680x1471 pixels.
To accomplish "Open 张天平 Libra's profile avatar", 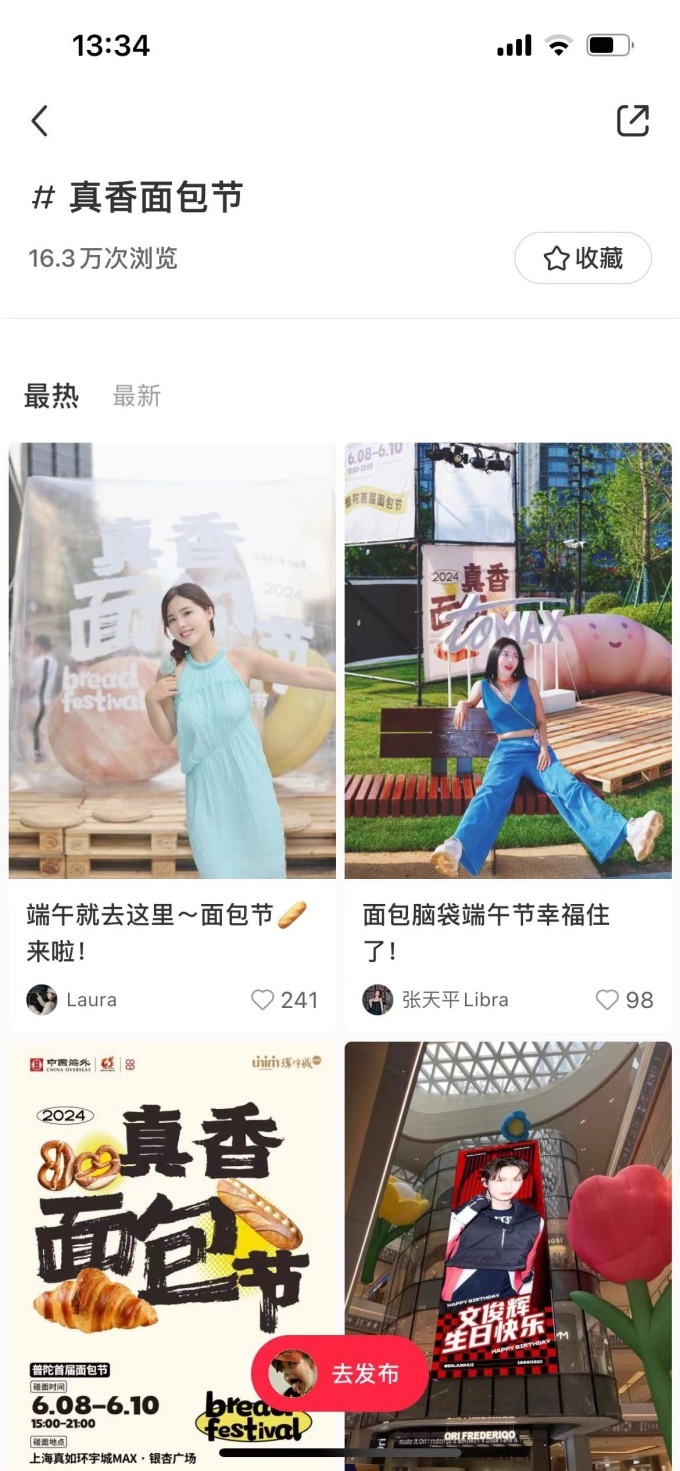I will tap(378, 1000).
